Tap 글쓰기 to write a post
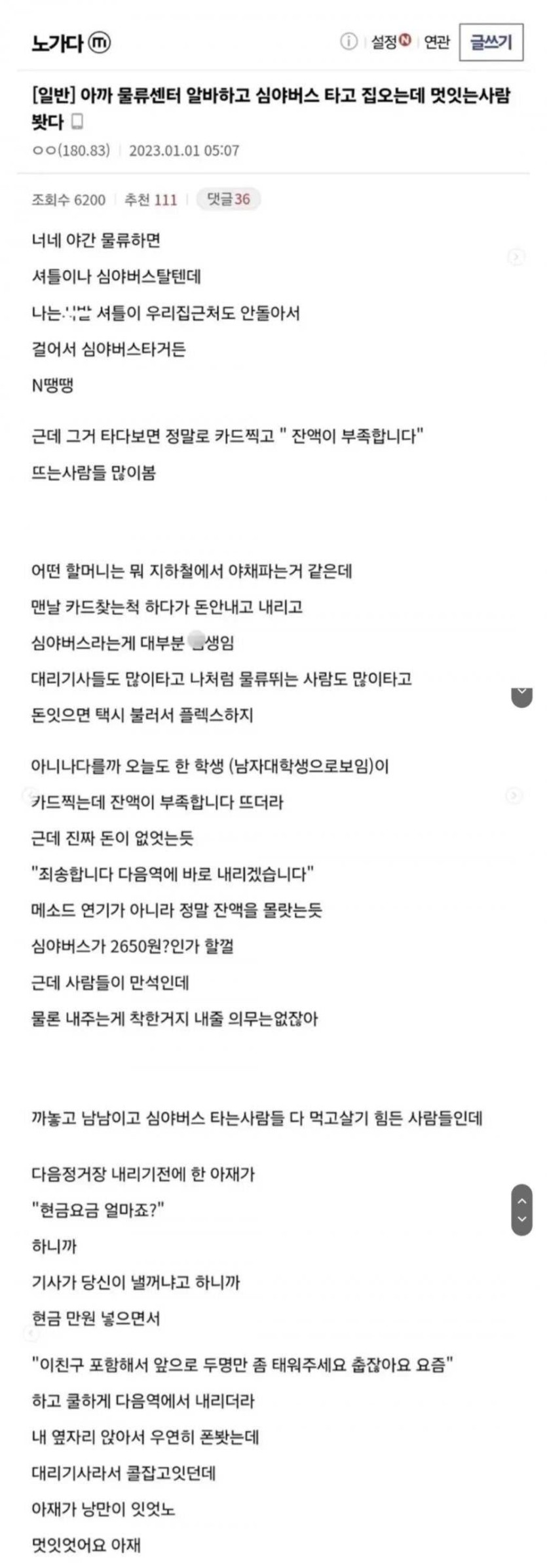 click(491, 43)
